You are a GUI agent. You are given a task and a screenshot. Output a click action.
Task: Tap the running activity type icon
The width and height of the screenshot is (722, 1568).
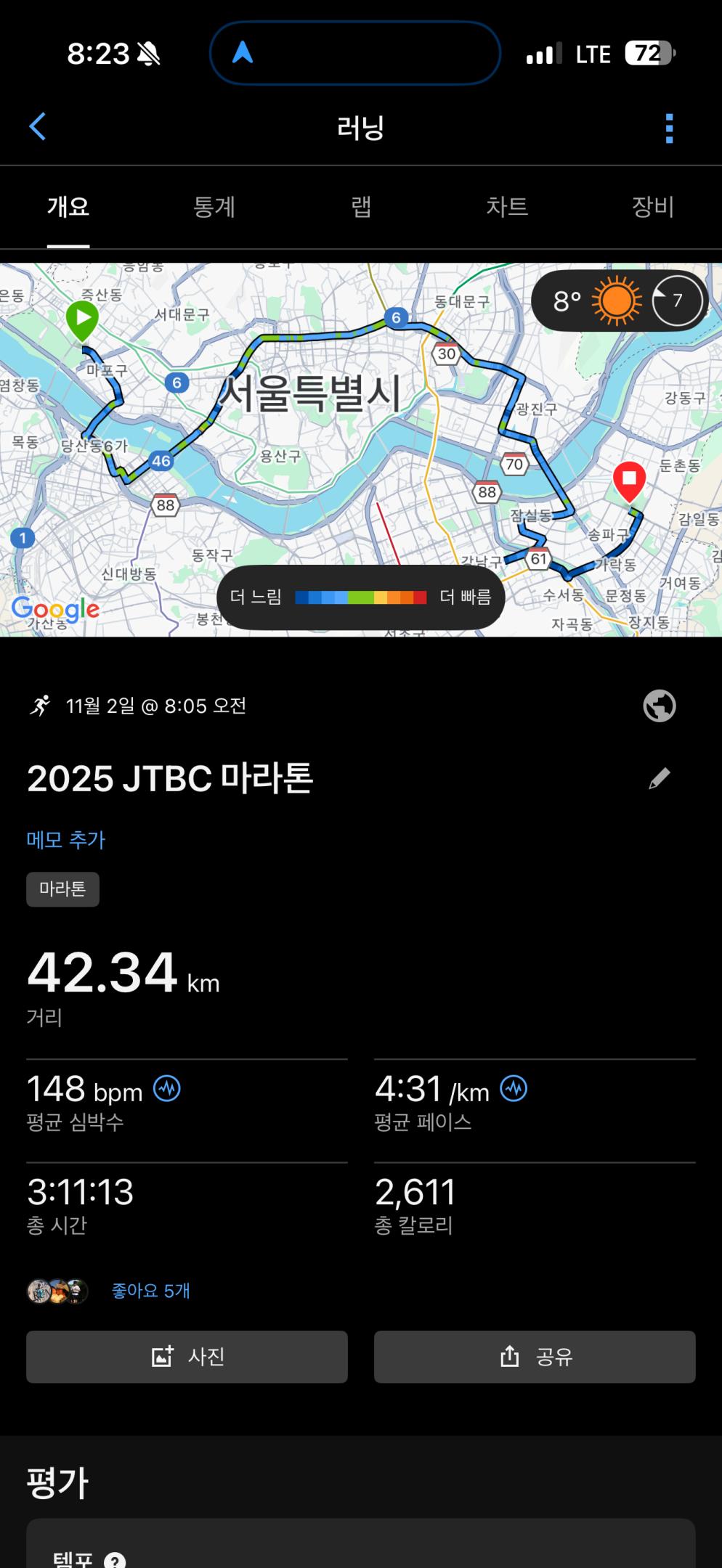coord(41,704)
